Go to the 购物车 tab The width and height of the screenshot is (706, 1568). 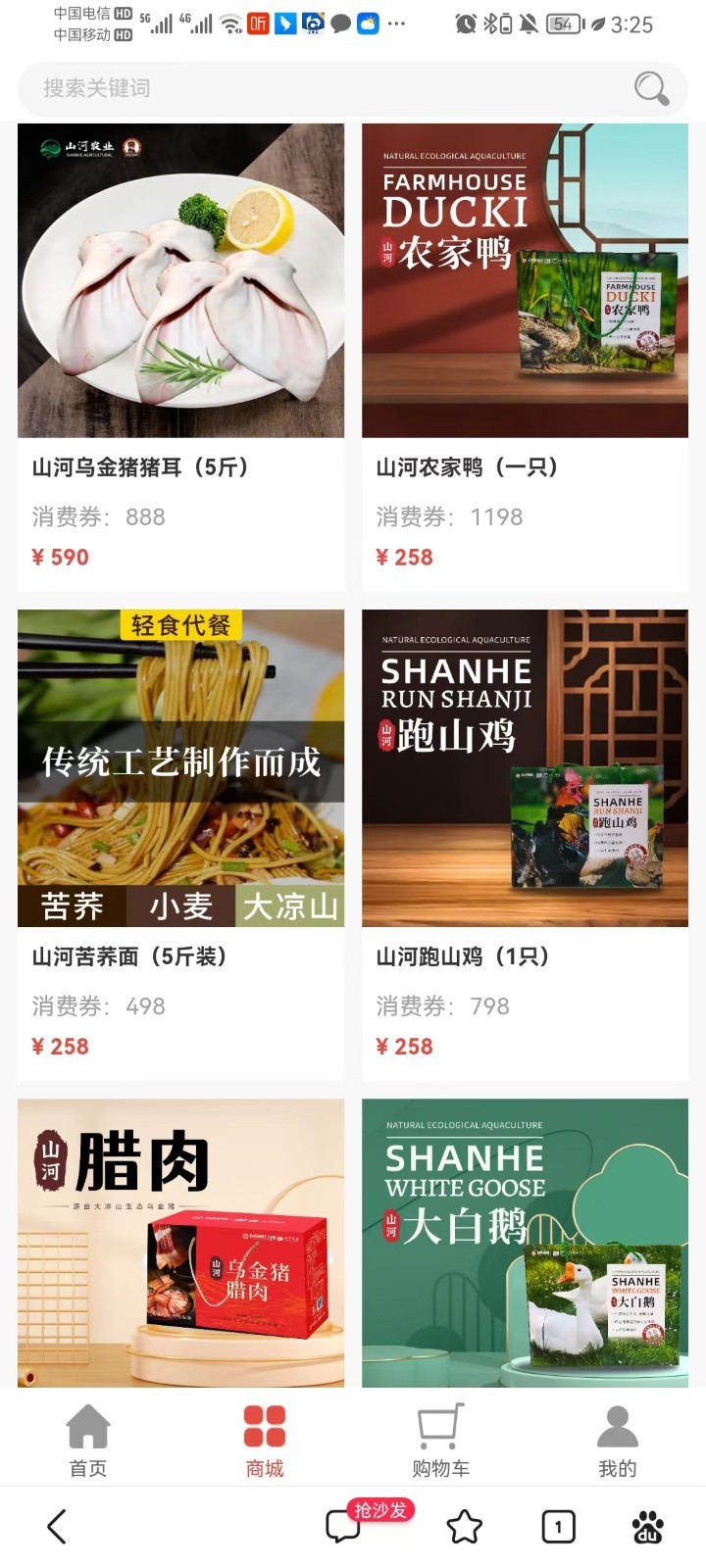(x=440, y=1440)
